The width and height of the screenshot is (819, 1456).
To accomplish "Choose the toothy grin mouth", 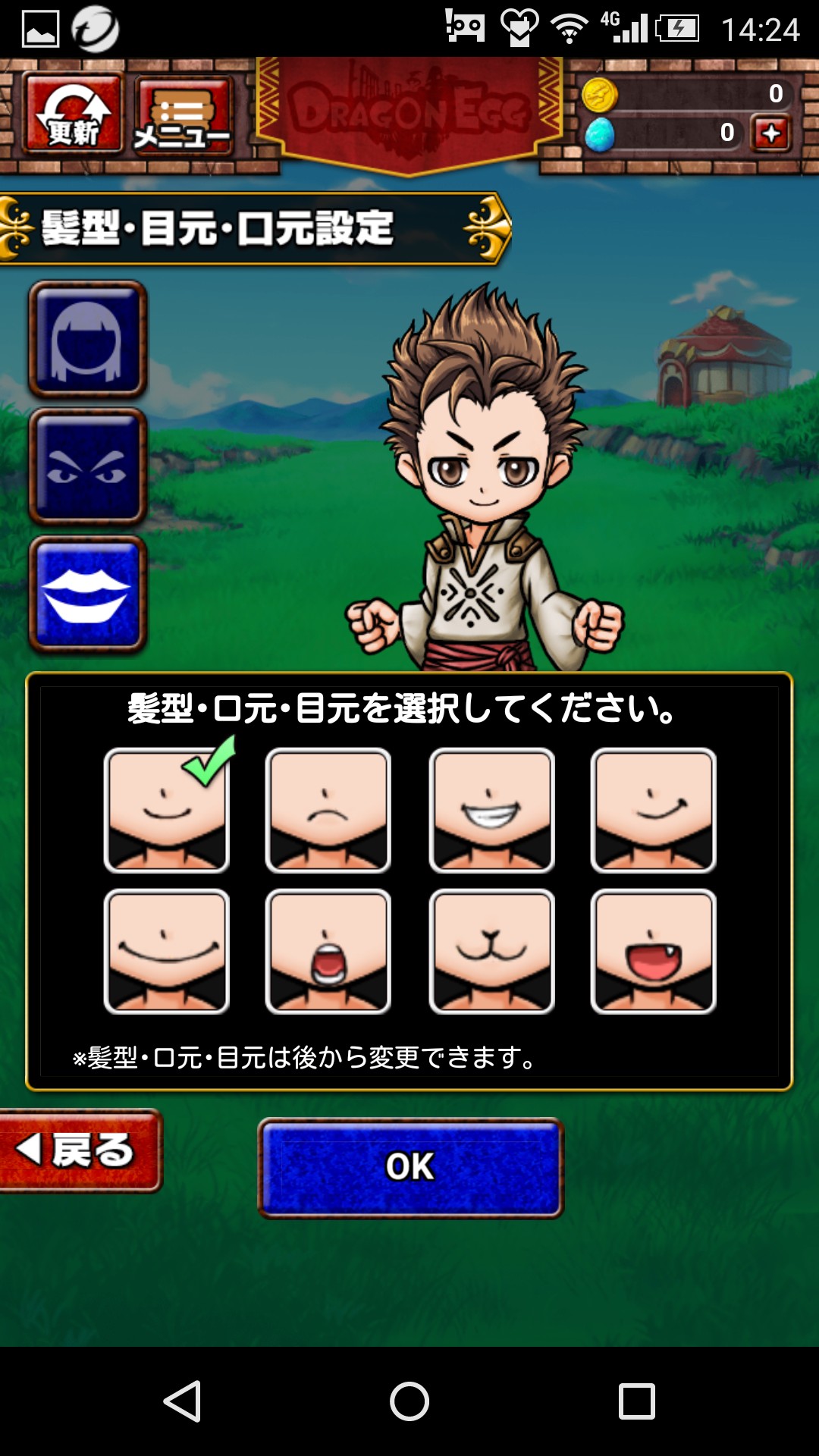I will [x=491, y=810].
